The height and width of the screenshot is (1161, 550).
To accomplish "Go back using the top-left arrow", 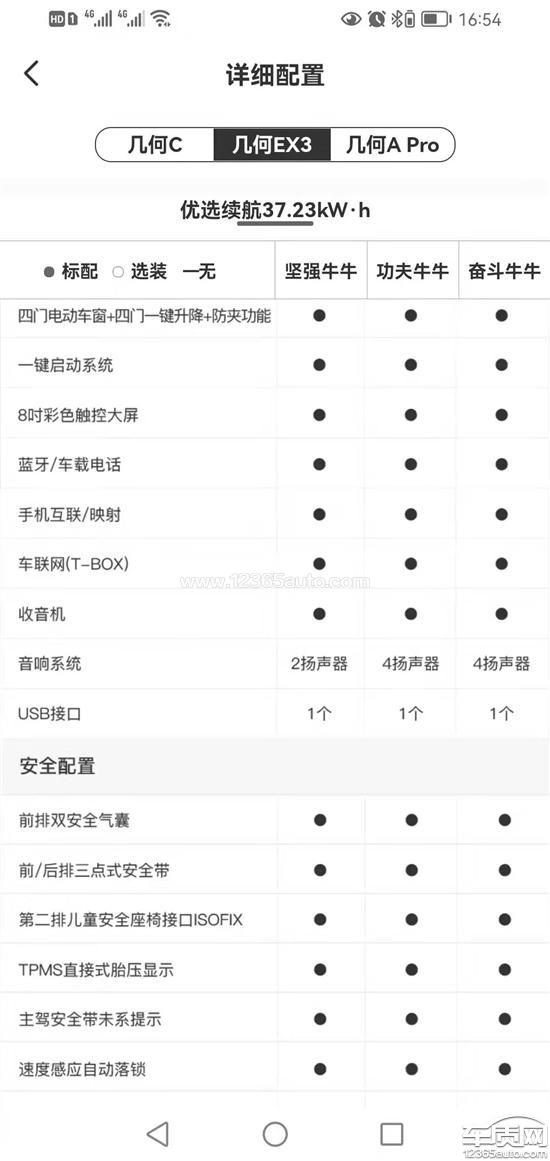I will tap(31, 74).
